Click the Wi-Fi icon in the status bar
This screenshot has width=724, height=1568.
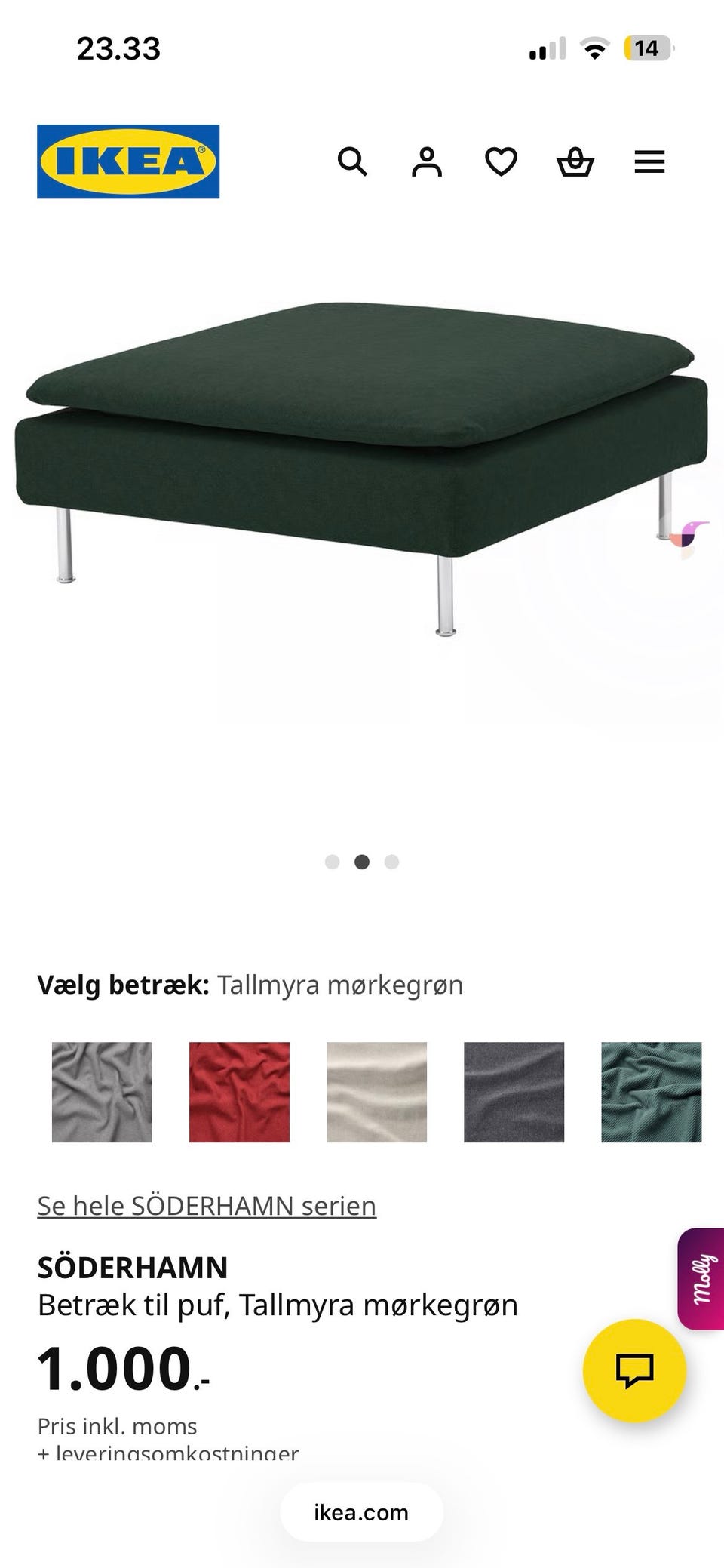[594, 48]
